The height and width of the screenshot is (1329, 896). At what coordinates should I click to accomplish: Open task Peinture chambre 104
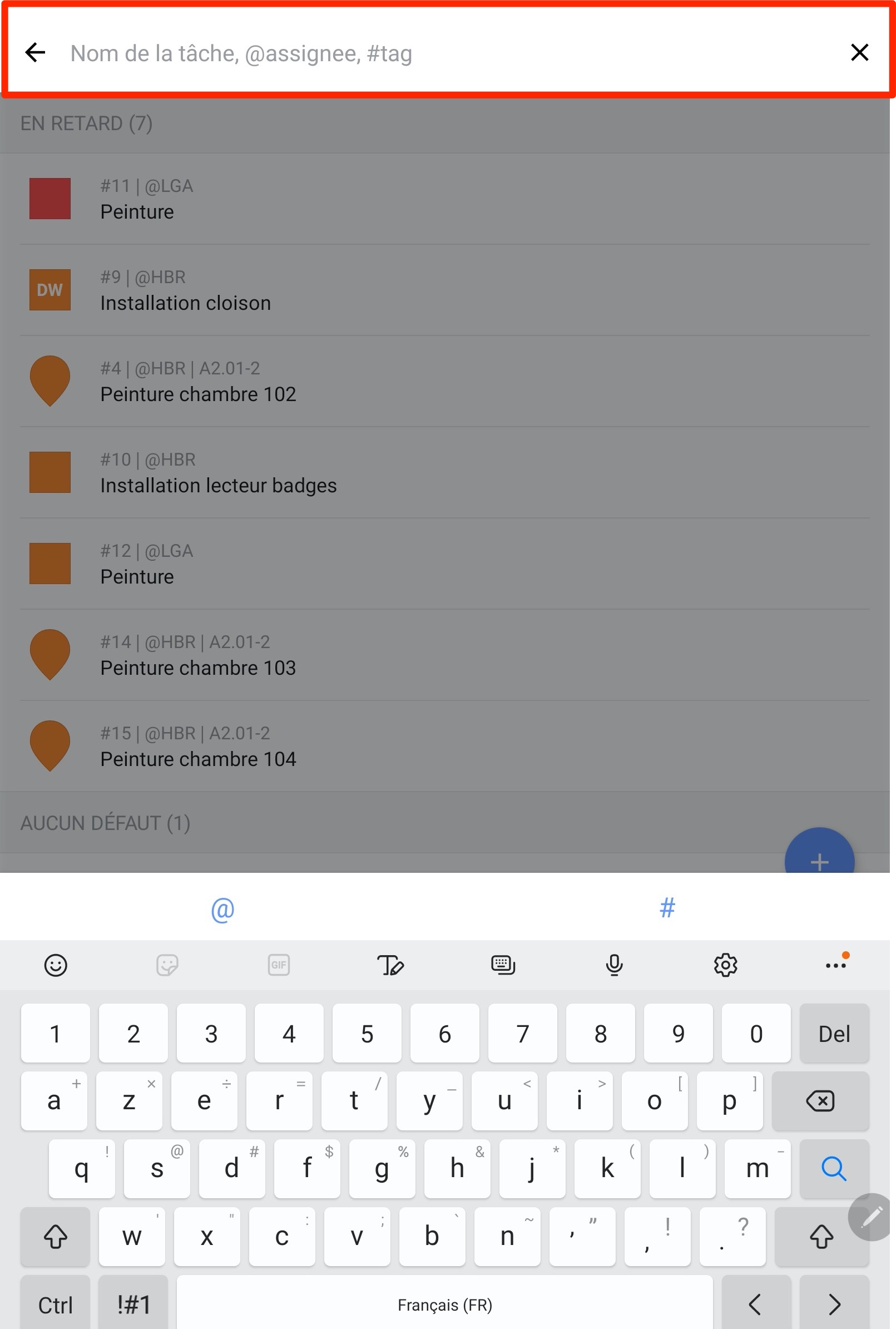coord(444,747)
